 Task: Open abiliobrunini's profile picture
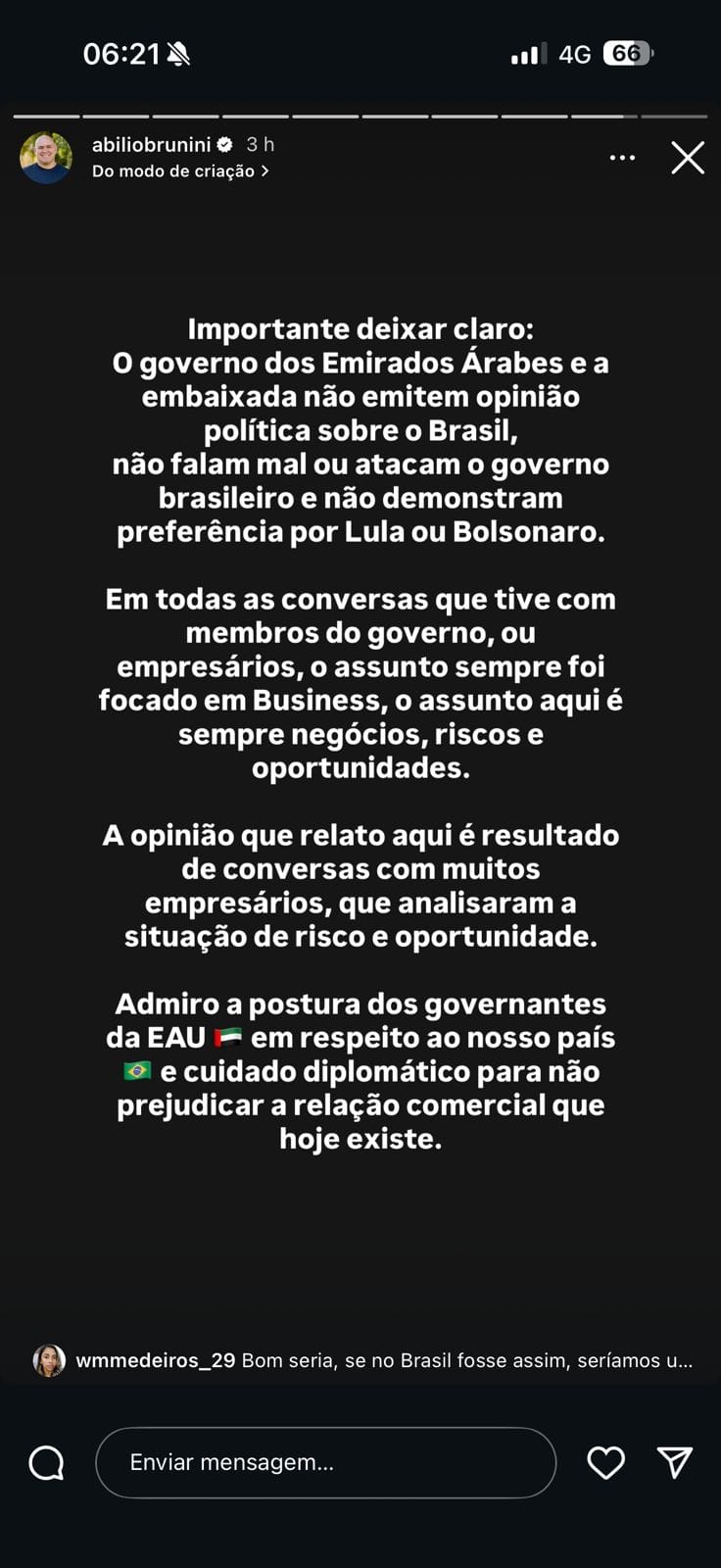(46, 158)
